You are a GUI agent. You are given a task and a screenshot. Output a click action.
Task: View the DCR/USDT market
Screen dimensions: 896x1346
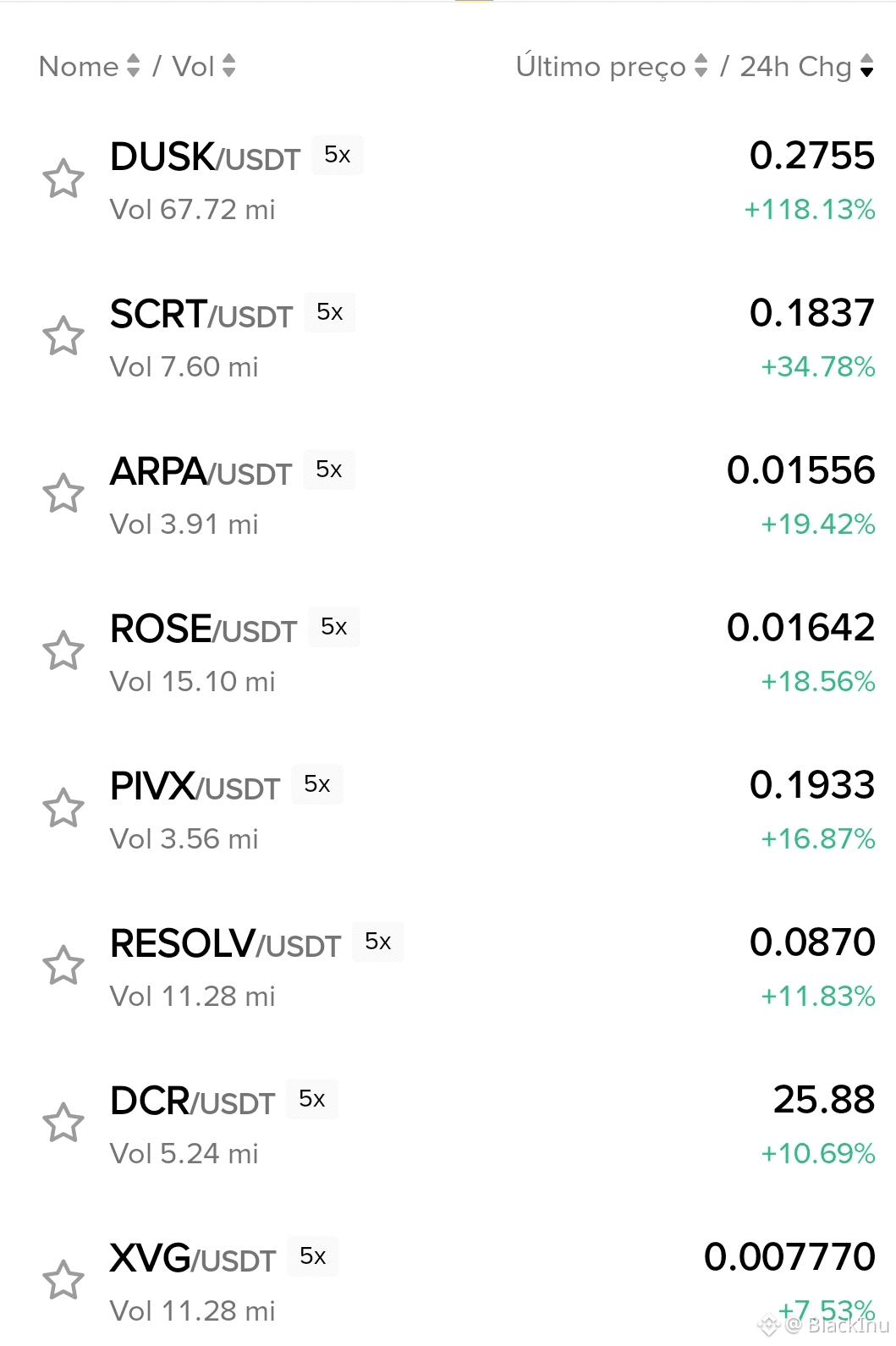click(x=192, y=1102)
